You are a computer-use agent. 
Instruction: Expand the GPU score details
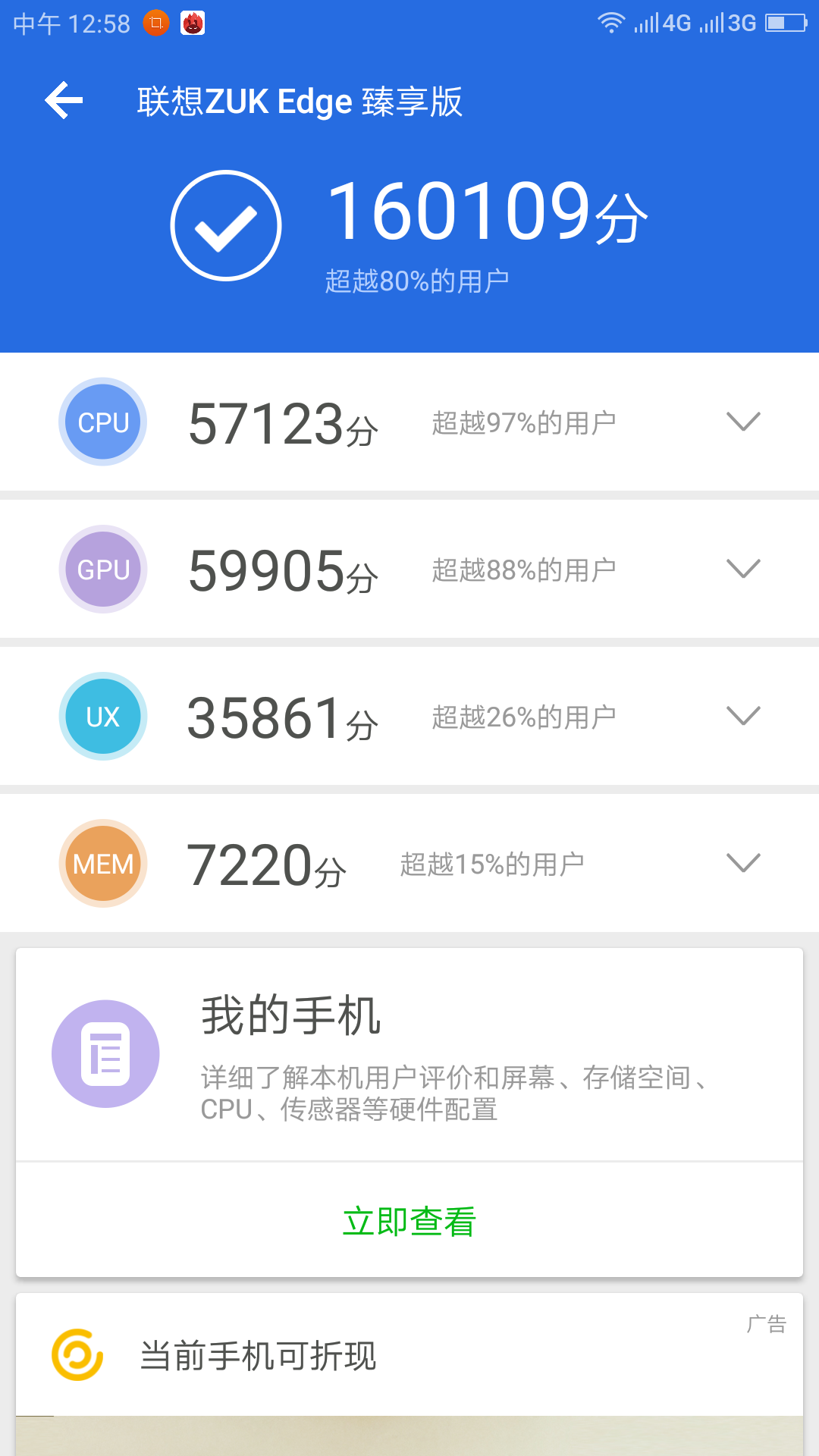[x=742, y=569]
